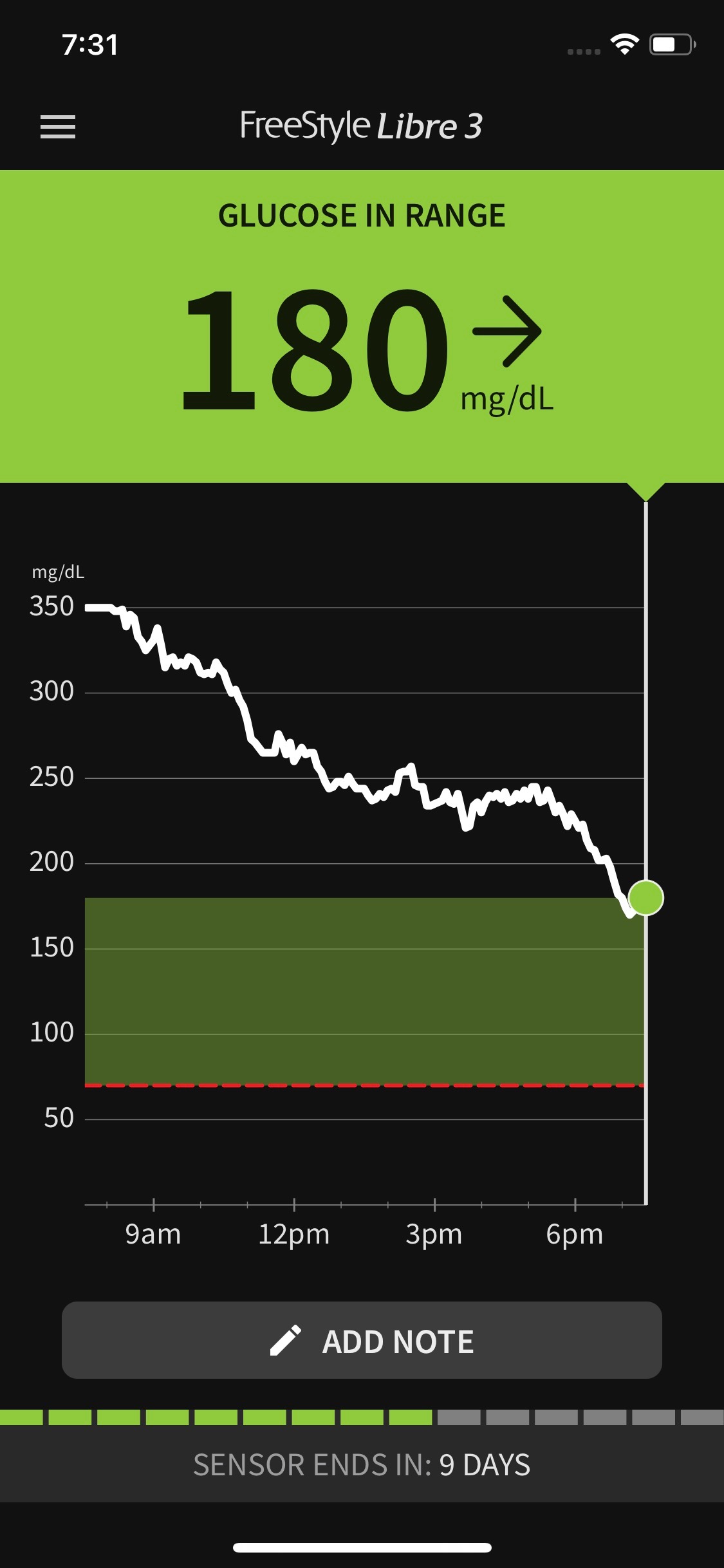Select the current glucose point on graph
Screen dimensions: 724x1568
click(x=645, y=897)
